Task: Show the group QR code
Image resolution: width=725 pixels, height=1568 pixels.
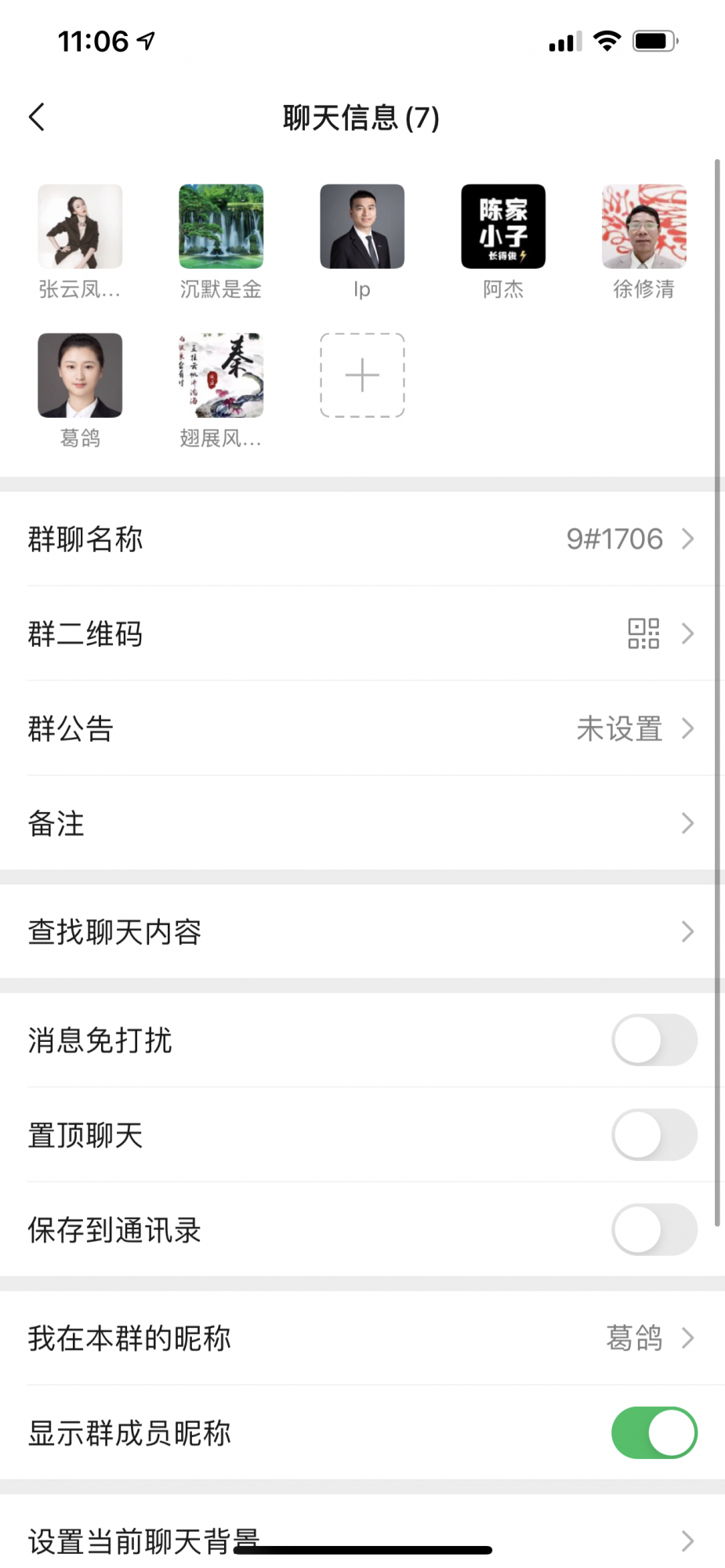Action: tap(362, 633)
